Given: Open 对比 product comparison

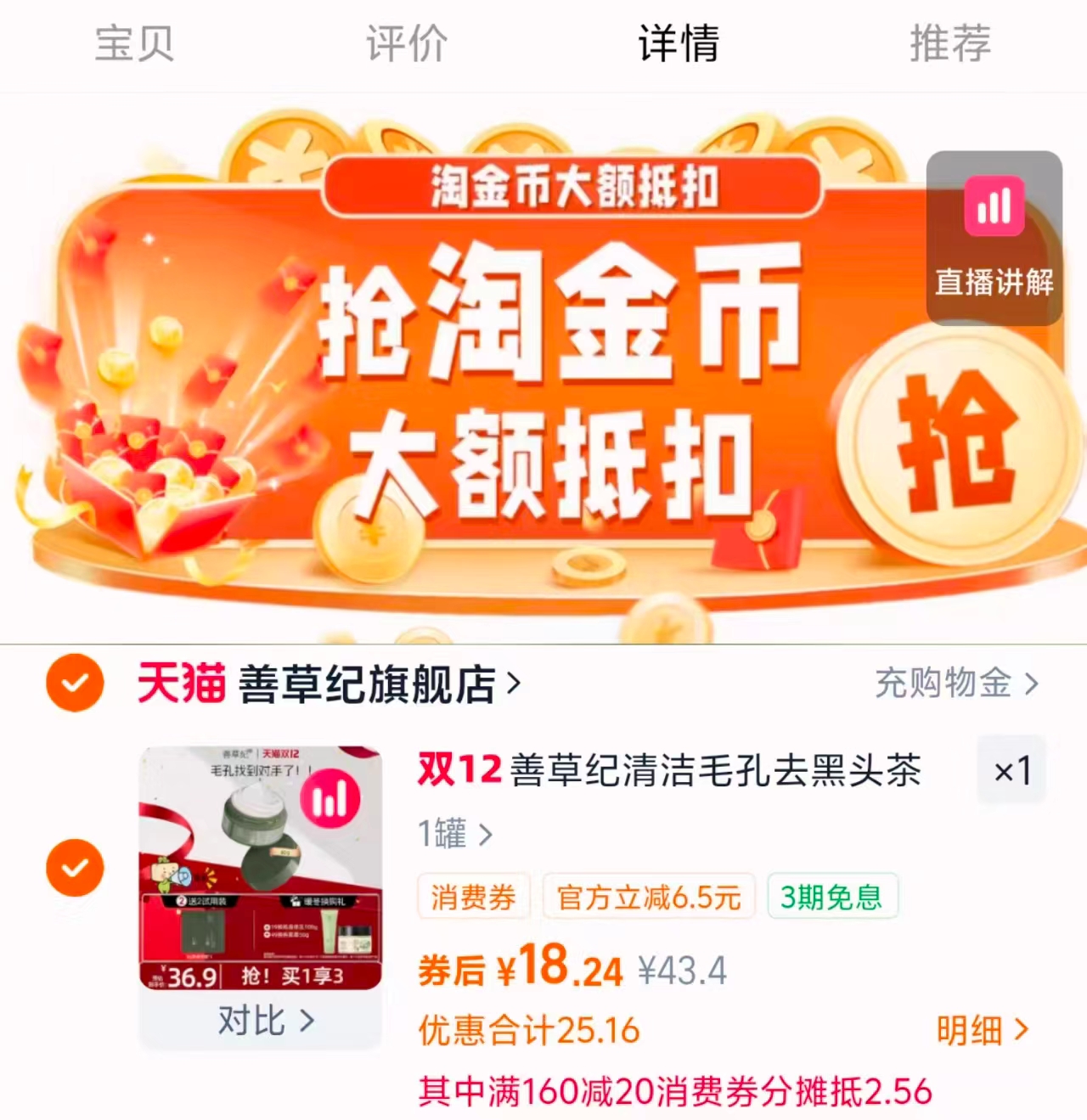Looking at the screenshot, I should coord(262,1022).
